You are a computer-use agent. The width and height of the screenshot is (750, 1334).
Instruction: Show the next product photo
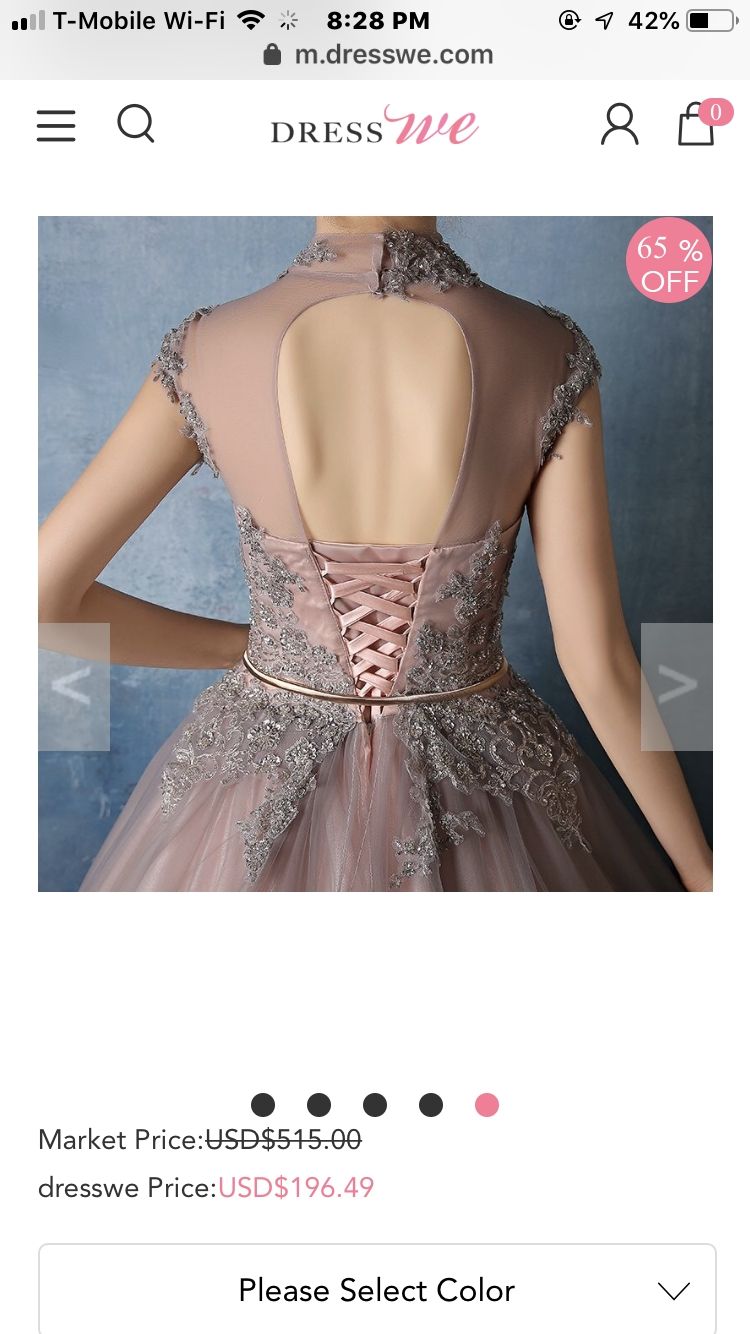(677, 687)
